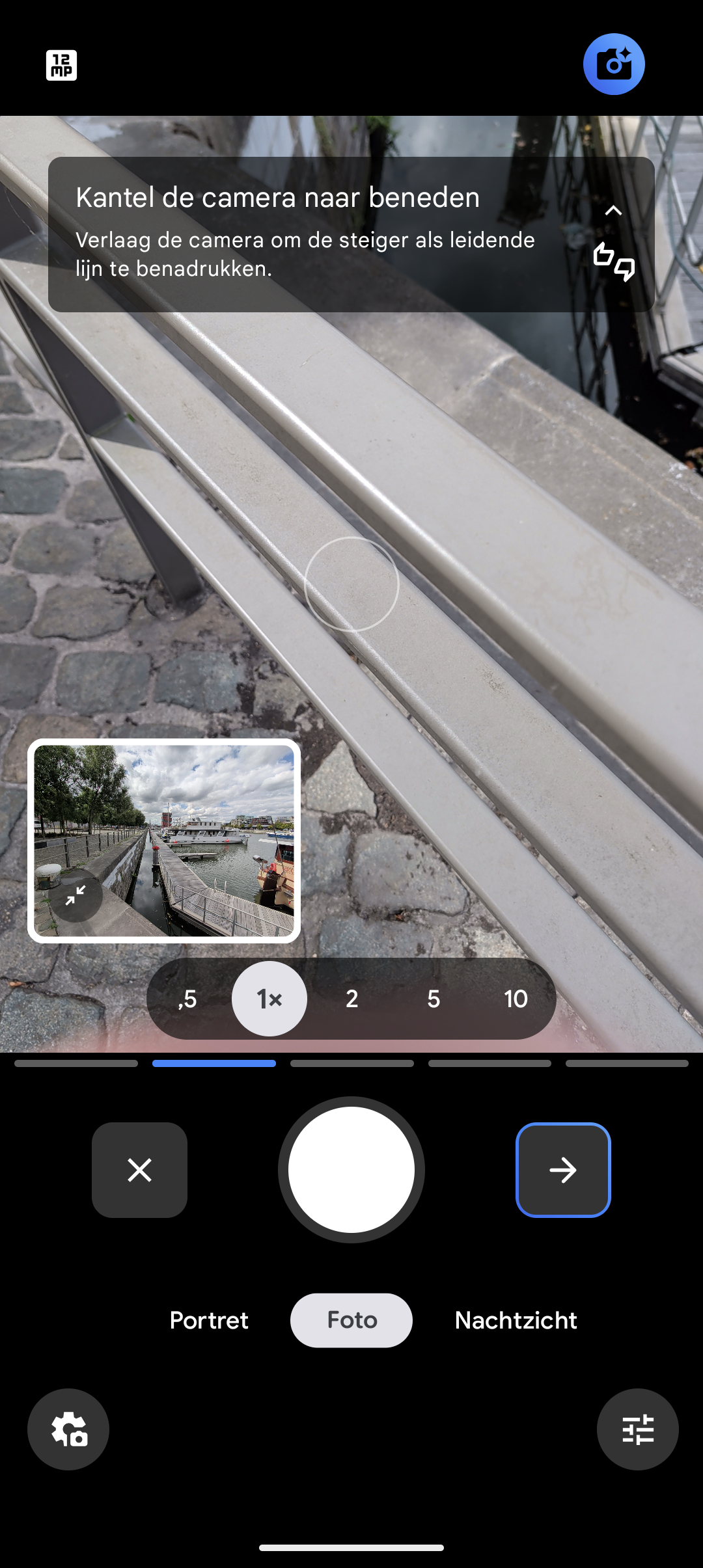Image resolution: width=703 pixels, height=1568 pixels.
Task: Select the Foto mode tab
Action: point(350,1320)
